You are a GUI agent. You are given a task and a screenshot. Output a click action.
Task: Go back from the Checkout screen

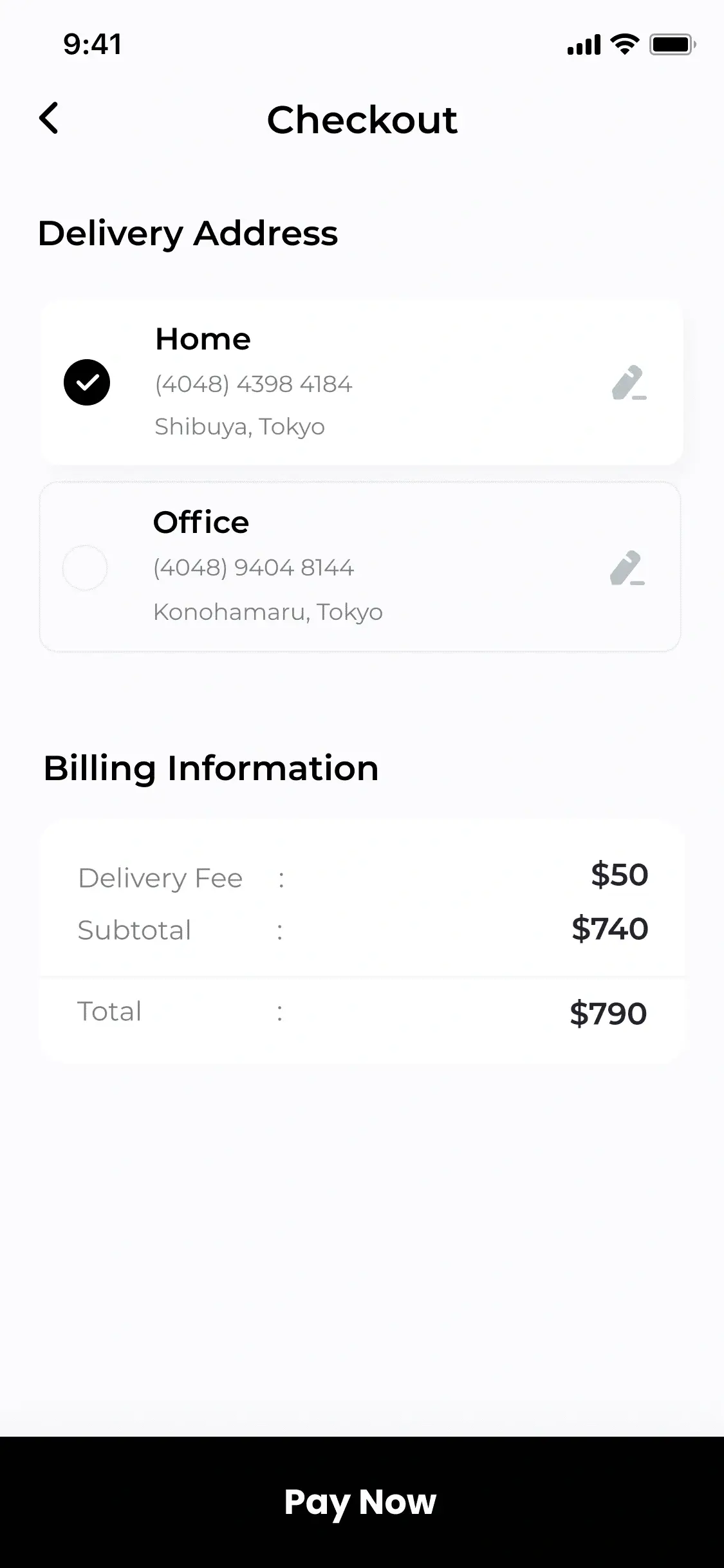coord(49,118)
